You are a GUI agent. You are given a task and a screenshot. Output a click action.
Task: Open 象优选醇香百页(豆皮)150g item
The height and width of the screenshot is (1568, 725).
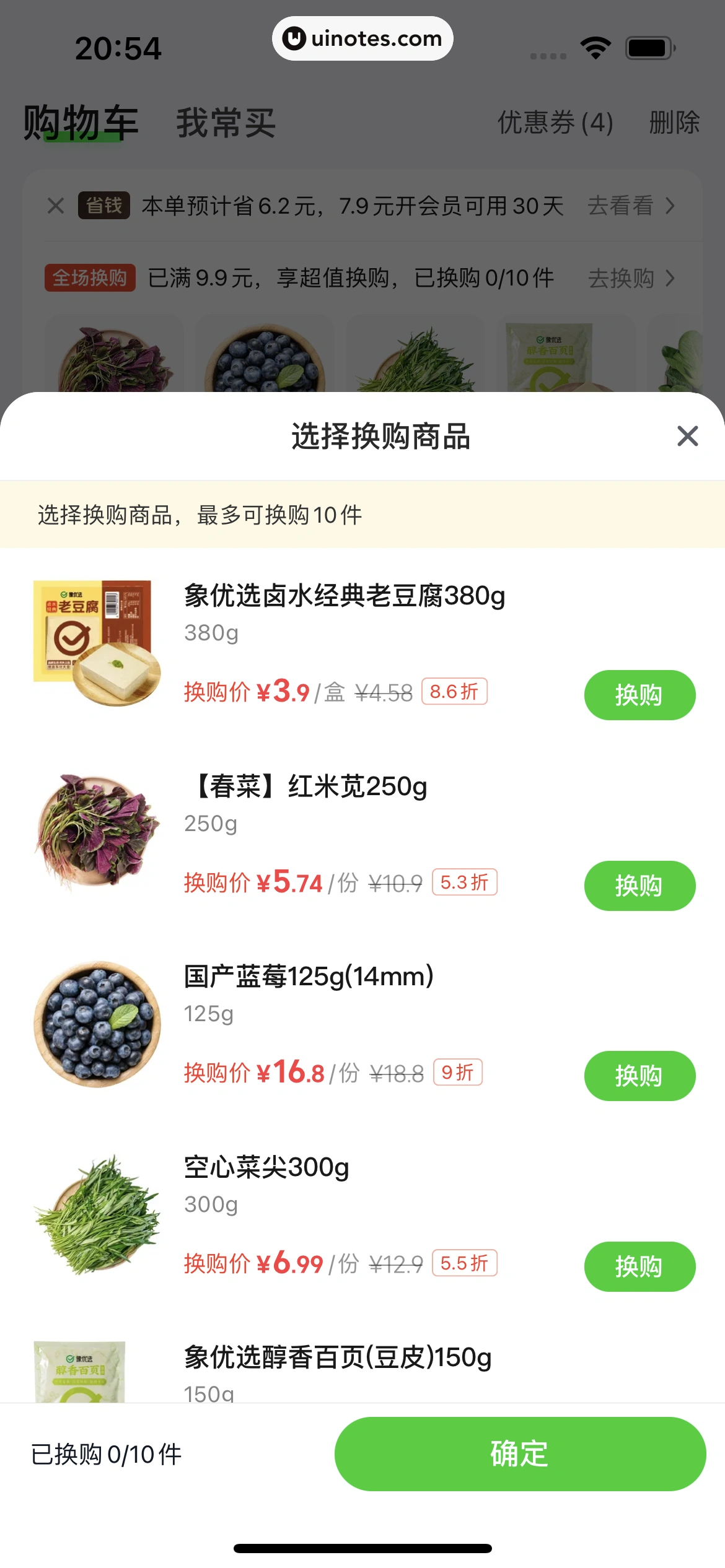[x=338, y=1357]
